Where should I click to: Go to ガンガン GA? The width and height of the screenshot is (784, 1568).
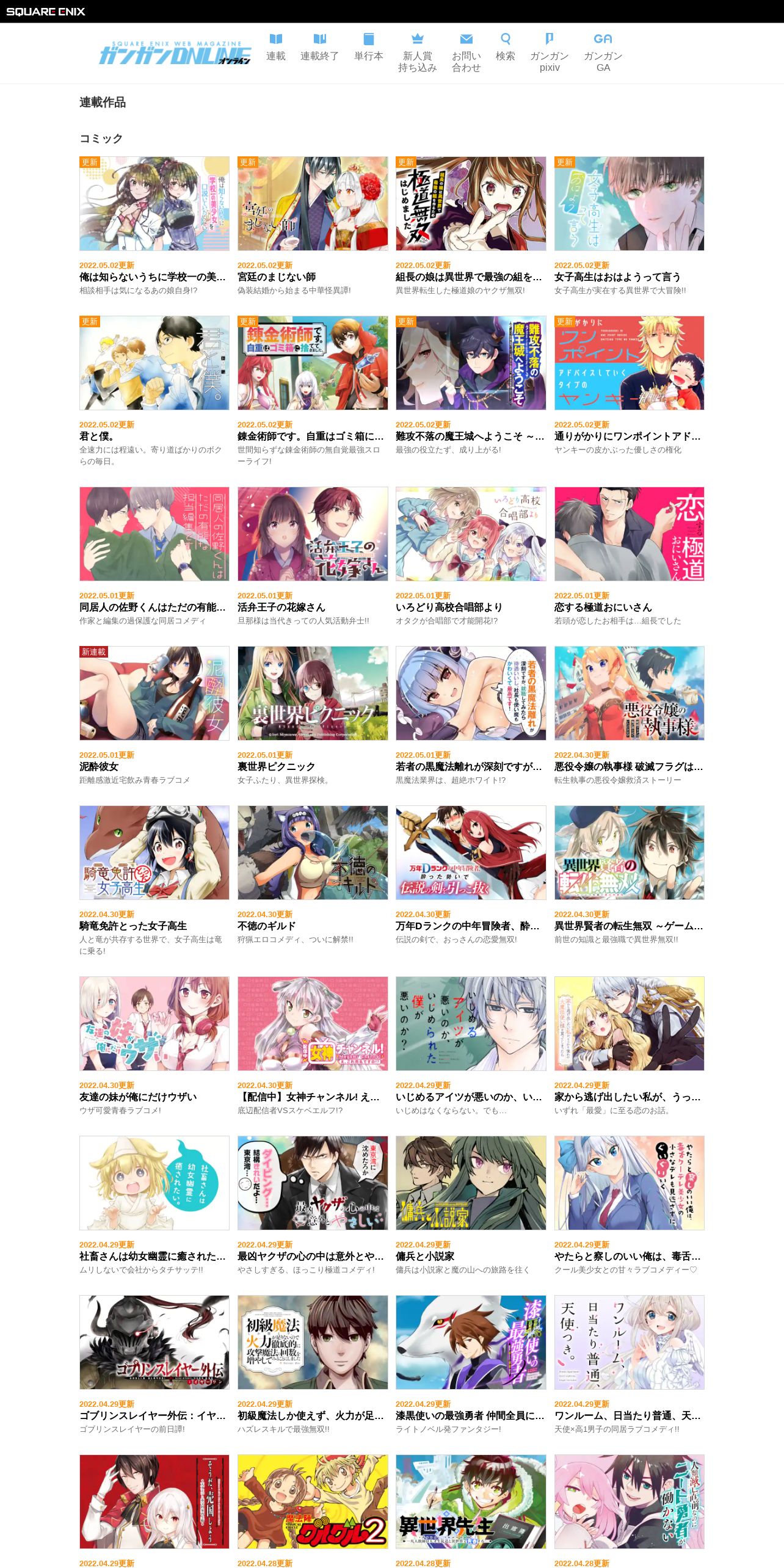pyautogui.click(x=603, y=53)
